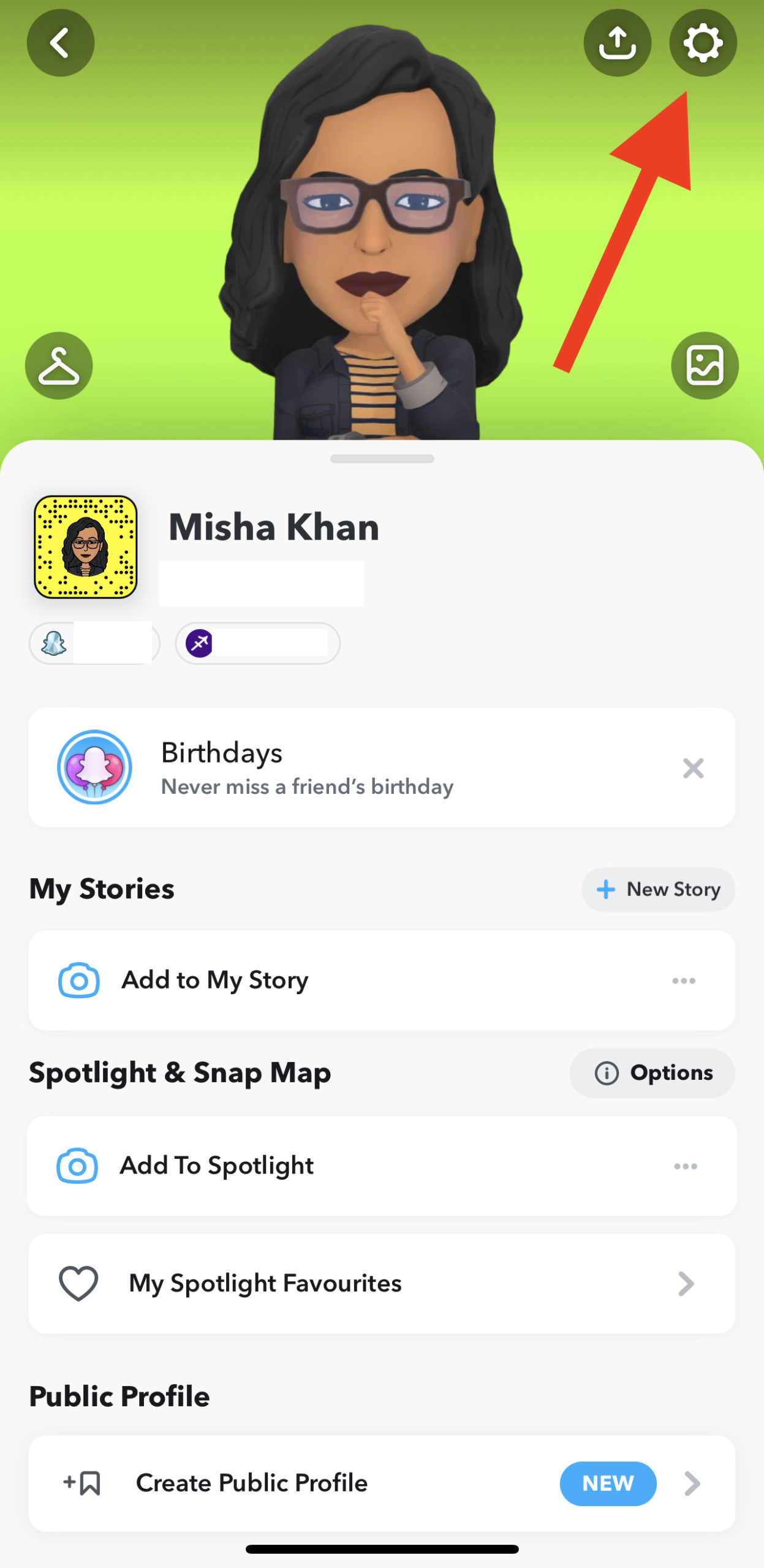764x1568 pixels.
Task: Open Spotlight & Snap Map Options
Action: click(x=652, y=1073)
